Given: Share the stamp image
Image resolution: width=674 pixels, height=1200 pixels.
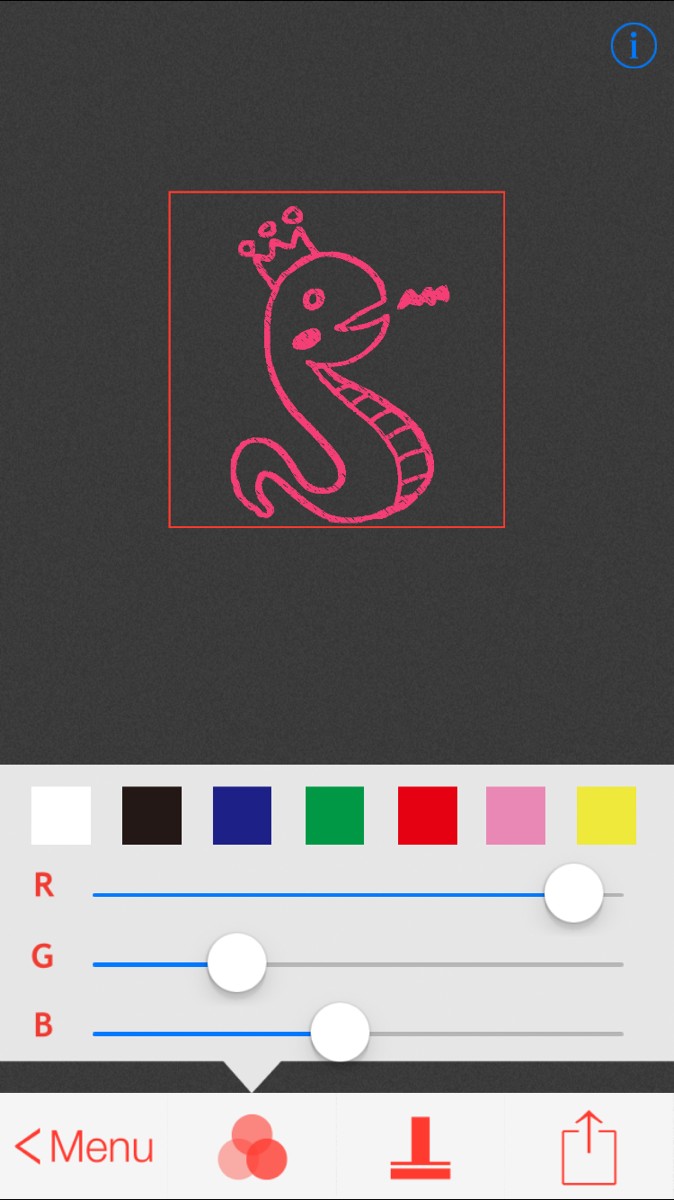Looking at the screenshot, I should click(x=589, y=1147).
